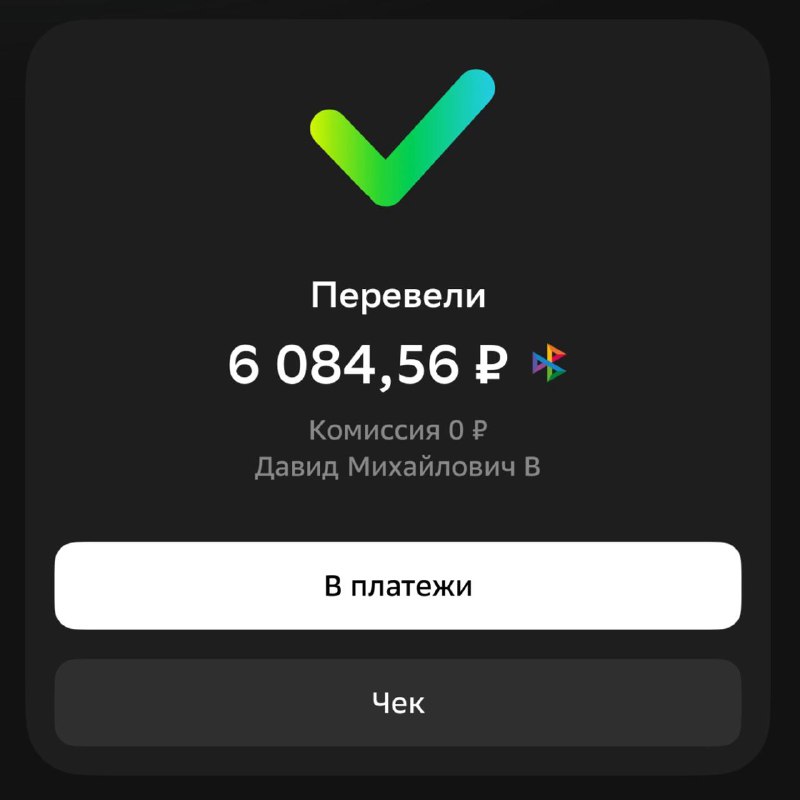
Task: Open the receipt via 'Чек' button
Action: pos(398,702)
